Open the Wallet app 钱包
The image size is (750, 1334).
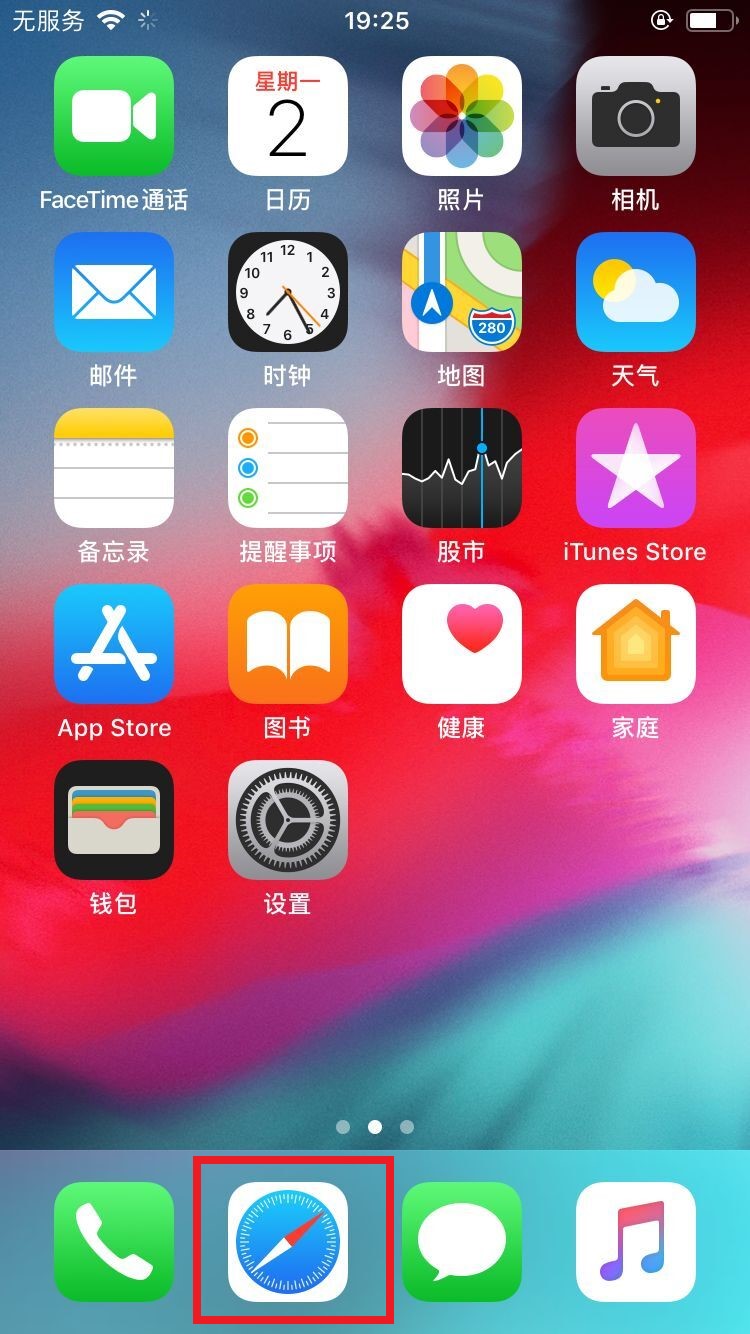click(x=113, y=820)
